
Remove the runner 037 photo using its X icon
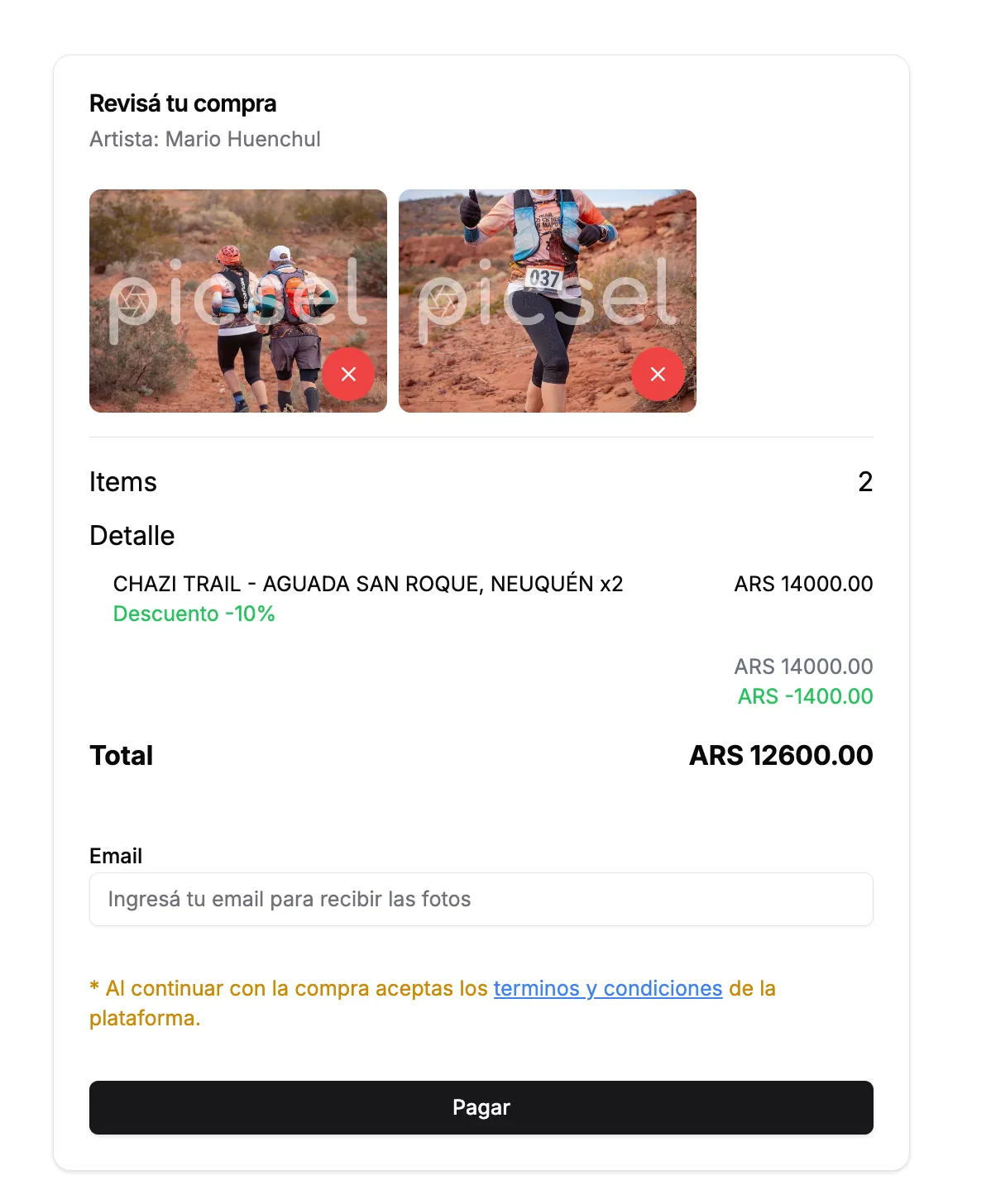[x=658, y=375]
